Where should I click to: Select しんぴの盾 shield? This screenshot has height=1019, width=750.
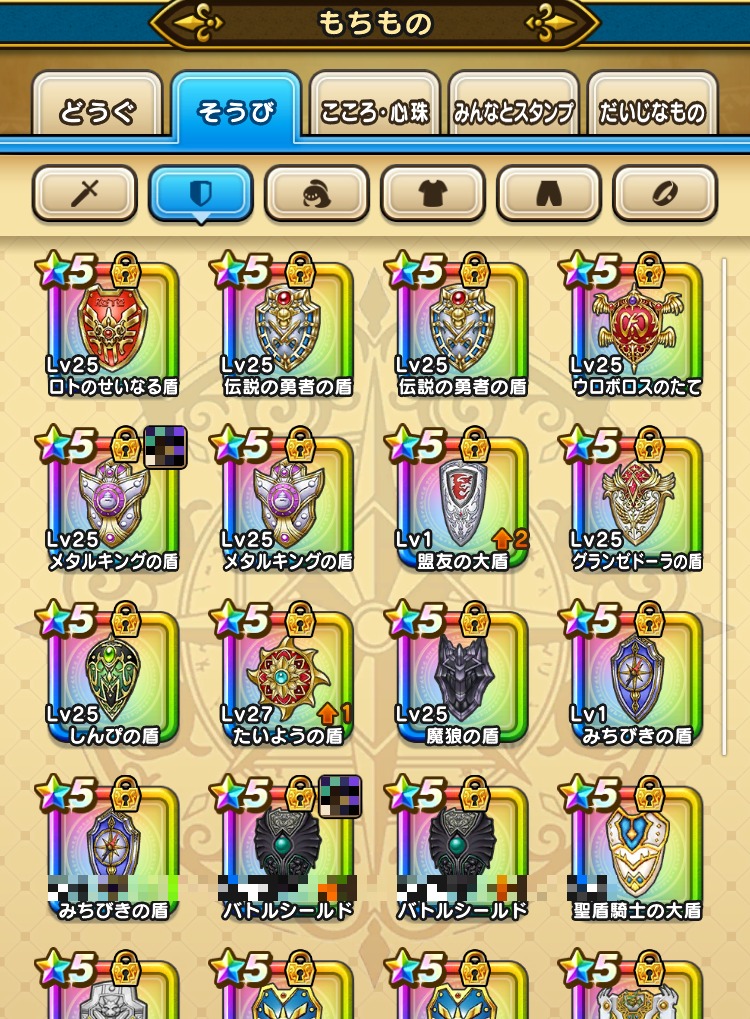click(112, 678)
